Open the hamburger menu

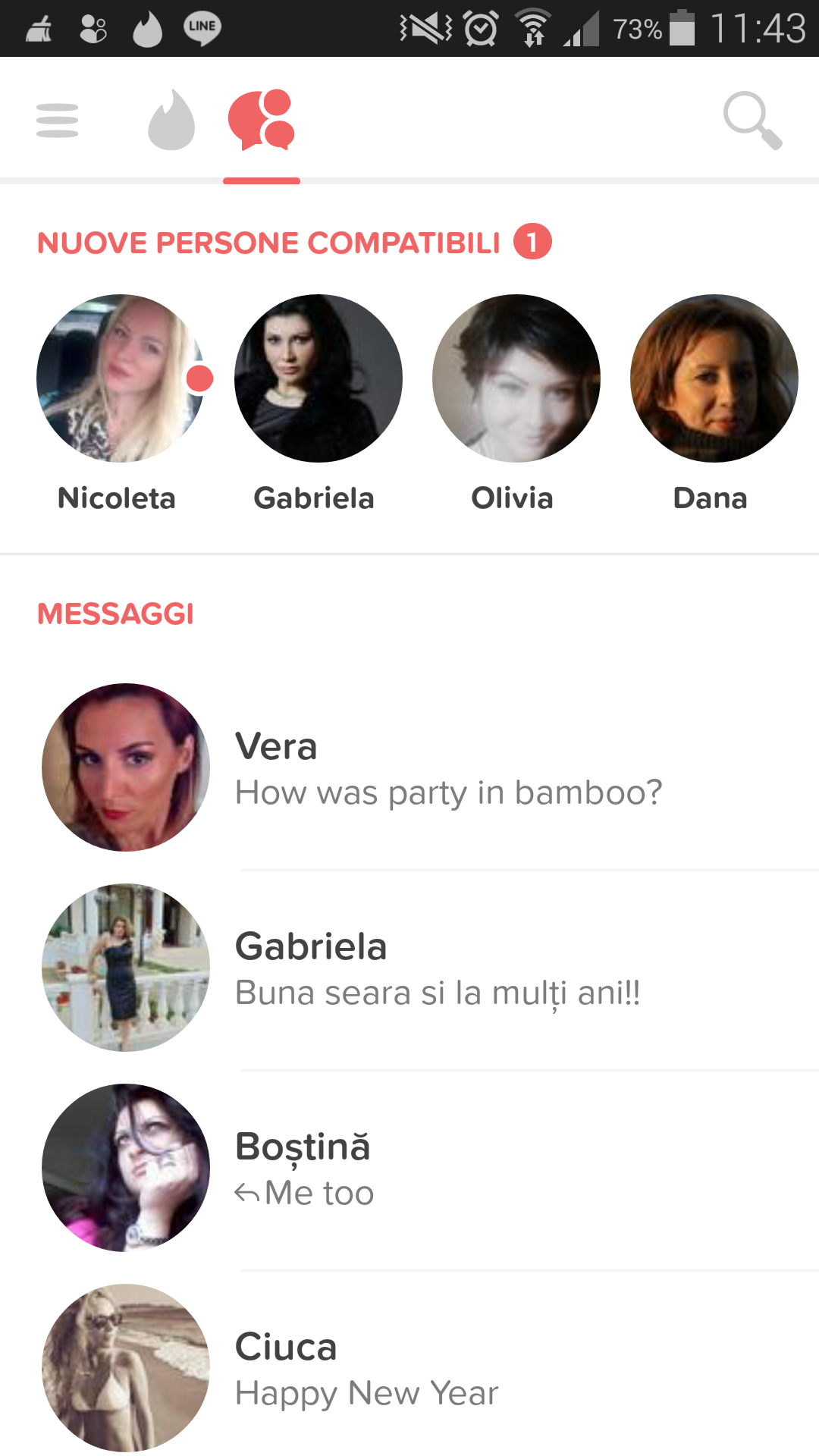pyautogui.click(x=57, y=121)
